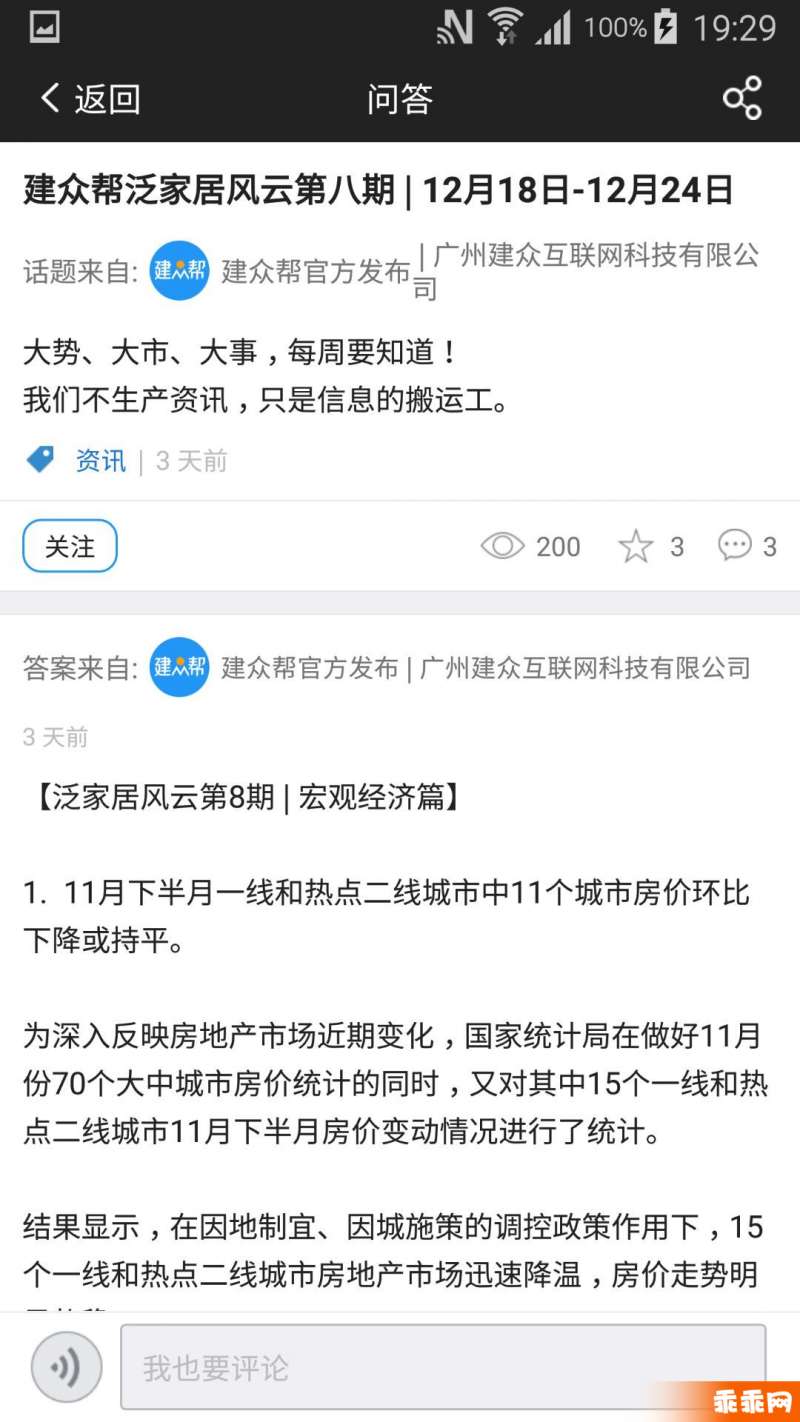Image resolution: width=800 pixels, height=1422 pixels.
Task: Focus the 我也要评论 comment field
Action: tap(443, 1367)
